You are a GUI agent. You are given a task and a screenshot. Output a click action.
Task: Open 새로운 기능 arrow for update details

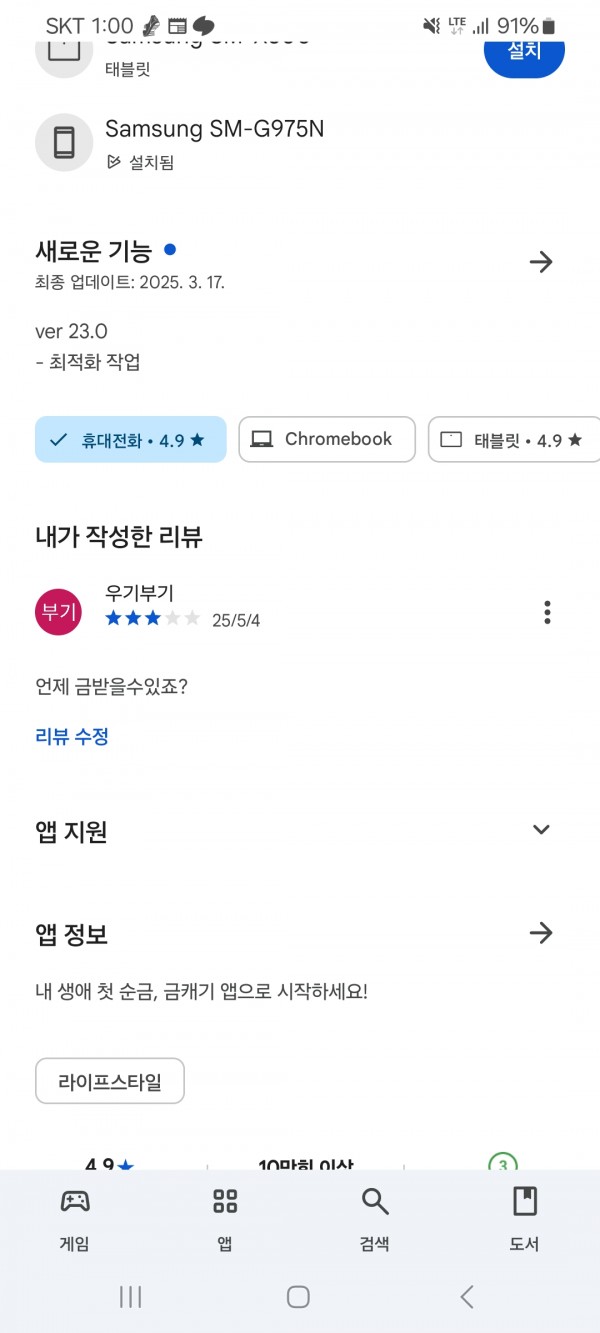click(x=541, y=262)
